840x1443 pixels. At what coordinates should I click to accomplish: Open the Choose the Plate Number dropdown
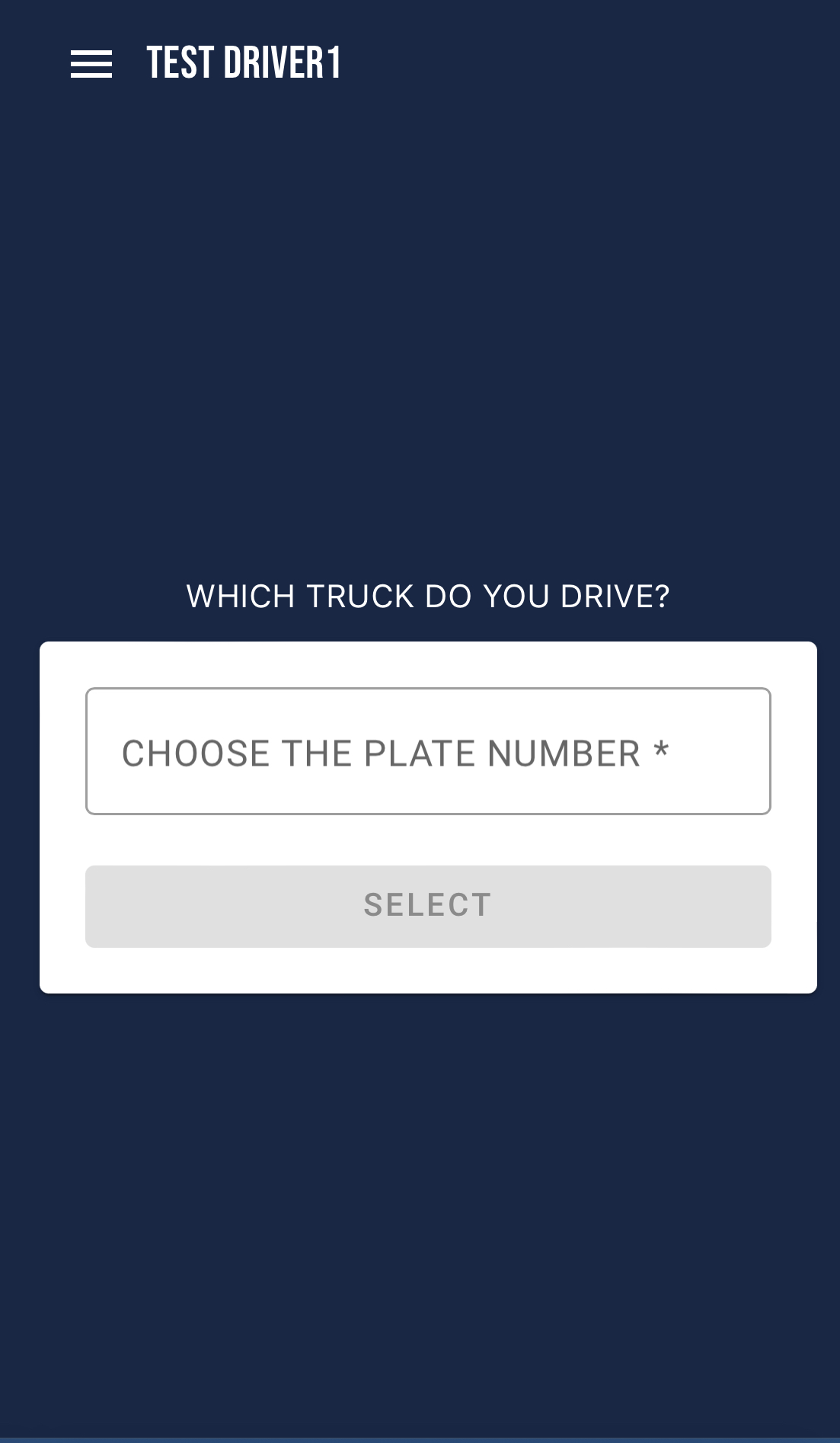pos(428,752)
